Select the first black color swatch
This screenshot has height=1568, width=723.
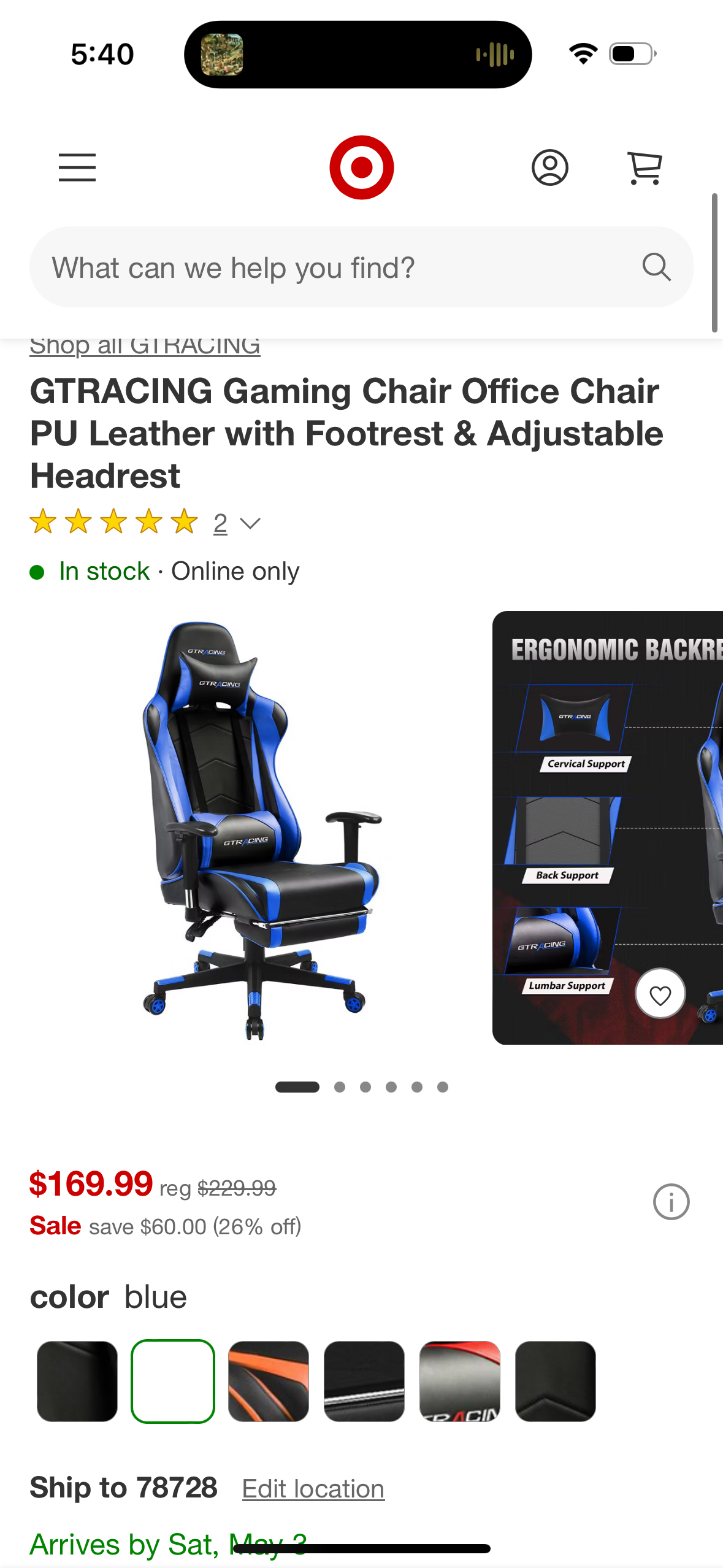pos(77,1381)
